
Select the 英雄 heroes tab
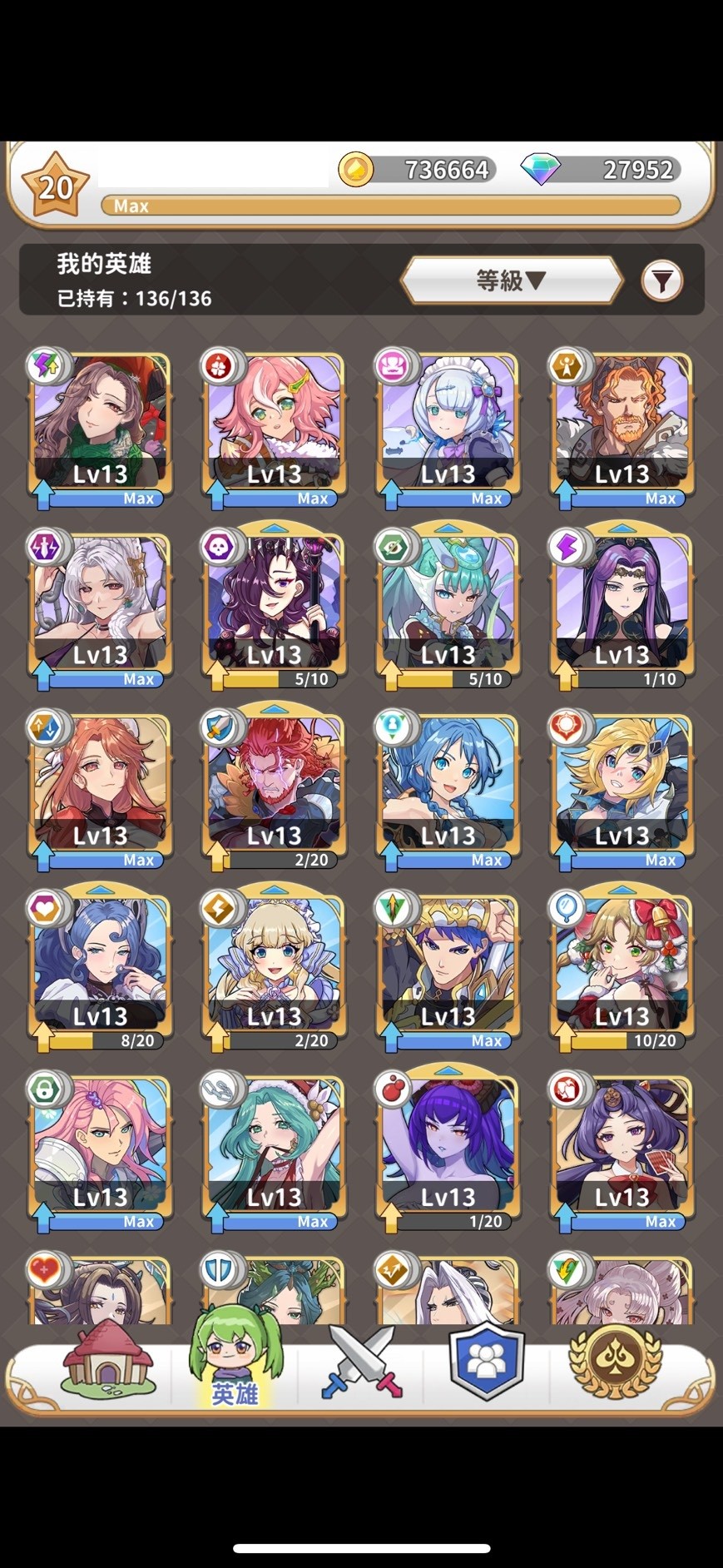(x=235, y=1365)
